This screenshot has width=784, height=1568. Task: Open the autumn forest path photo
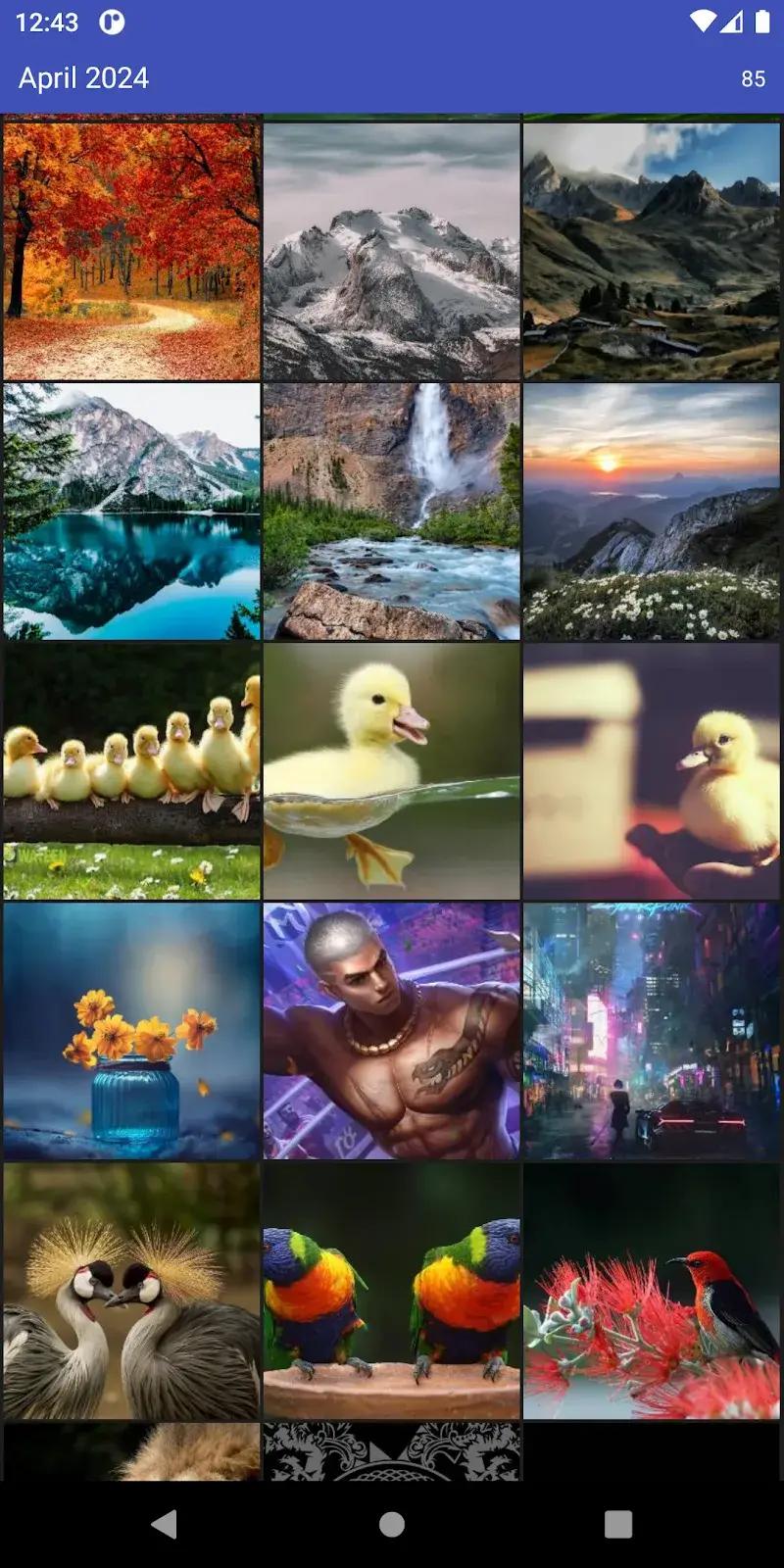pyautogui.click(x=131, y=250)
